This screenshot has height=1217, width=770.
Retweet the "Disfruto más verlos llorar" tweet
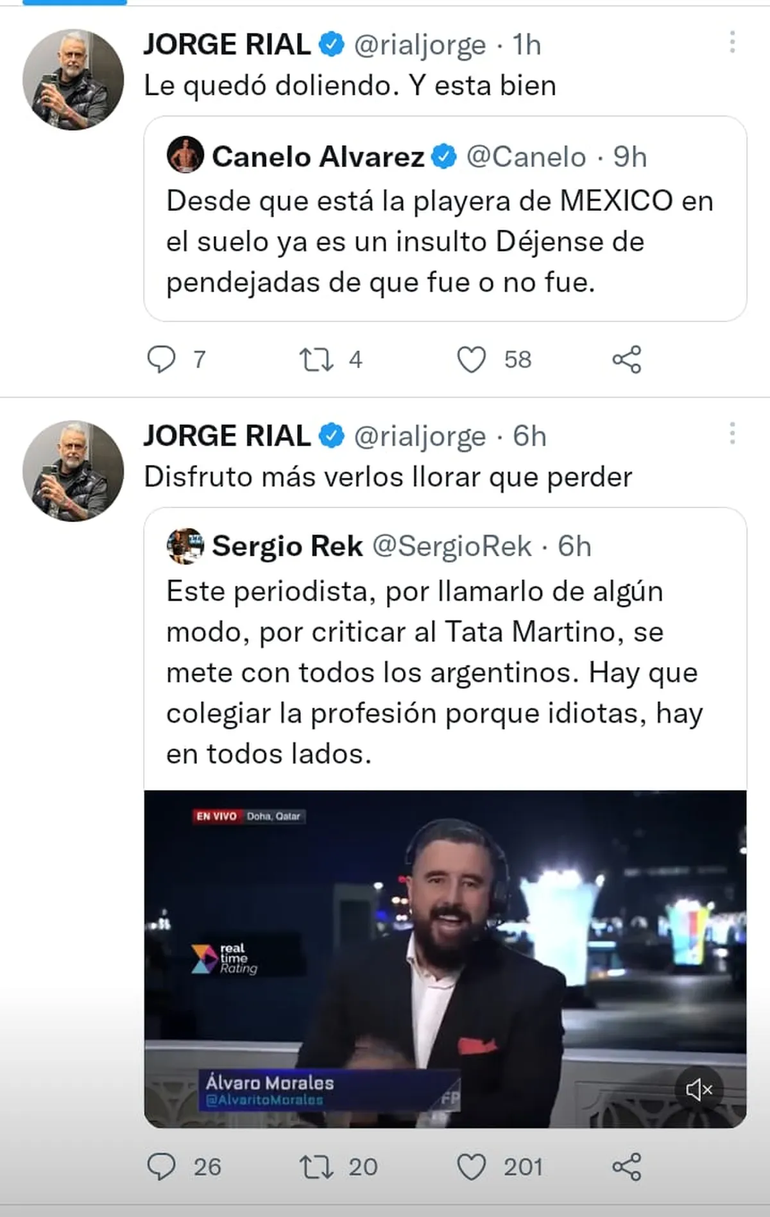317,1166
